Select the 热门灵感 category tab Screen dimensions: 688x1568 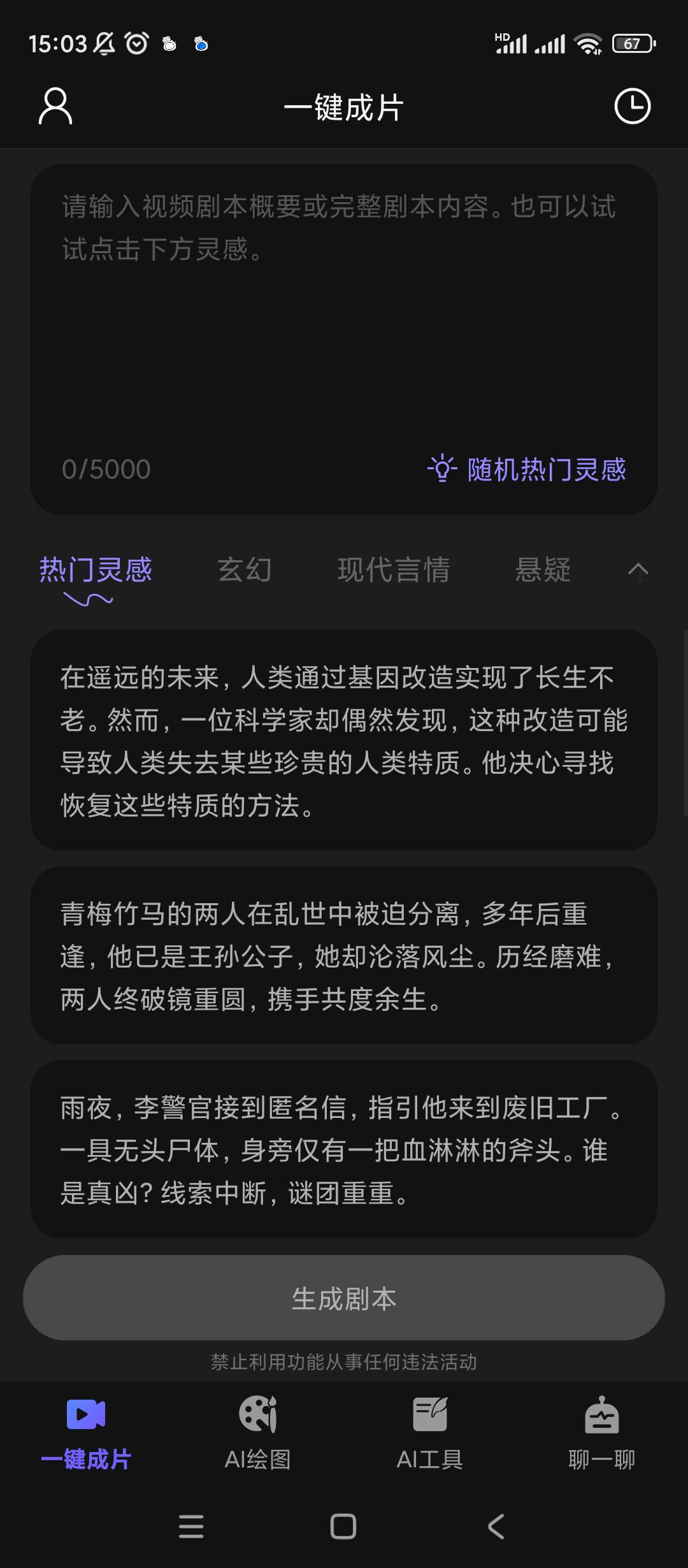point(96,570)
